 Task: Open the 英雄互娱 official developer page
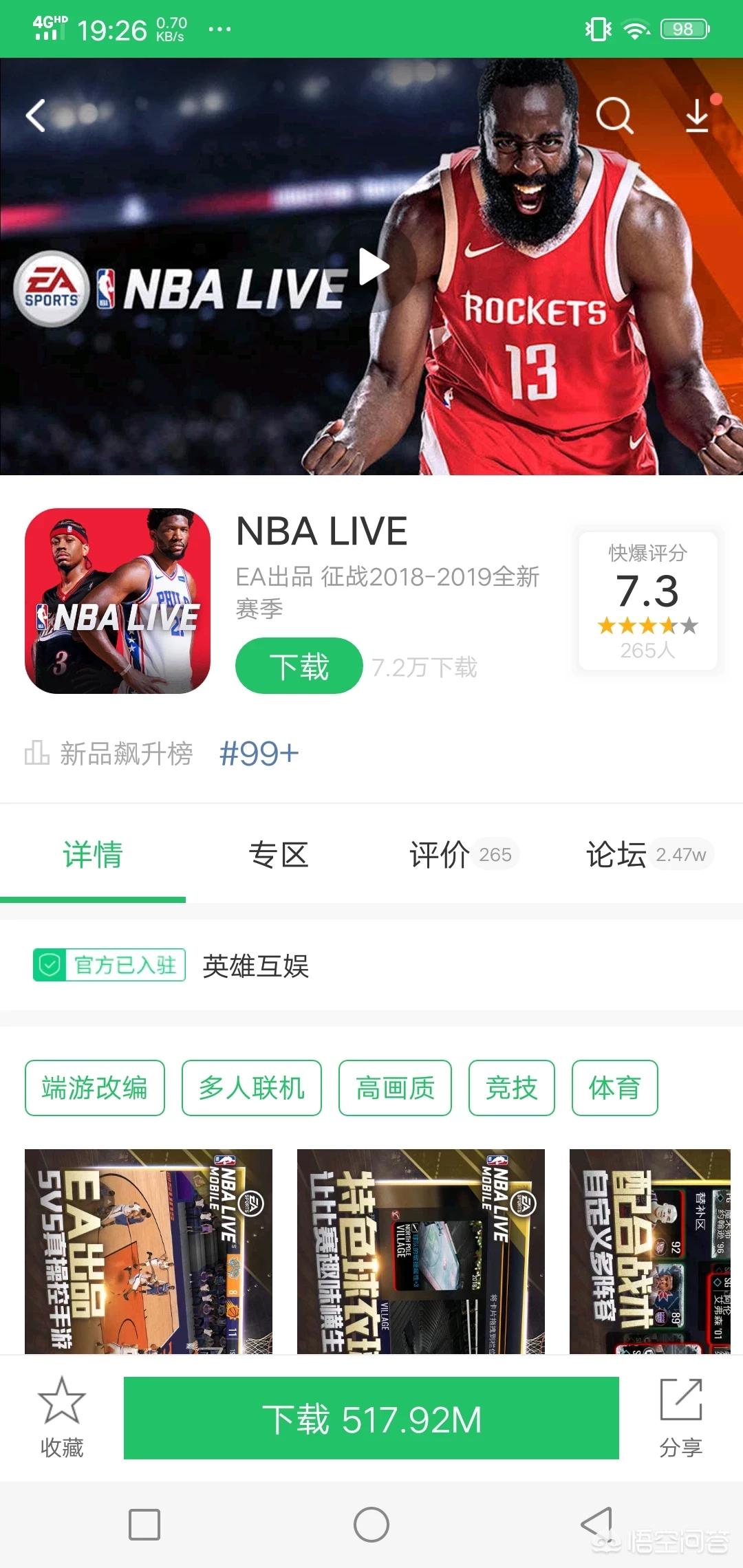click(x=255, y=966)
